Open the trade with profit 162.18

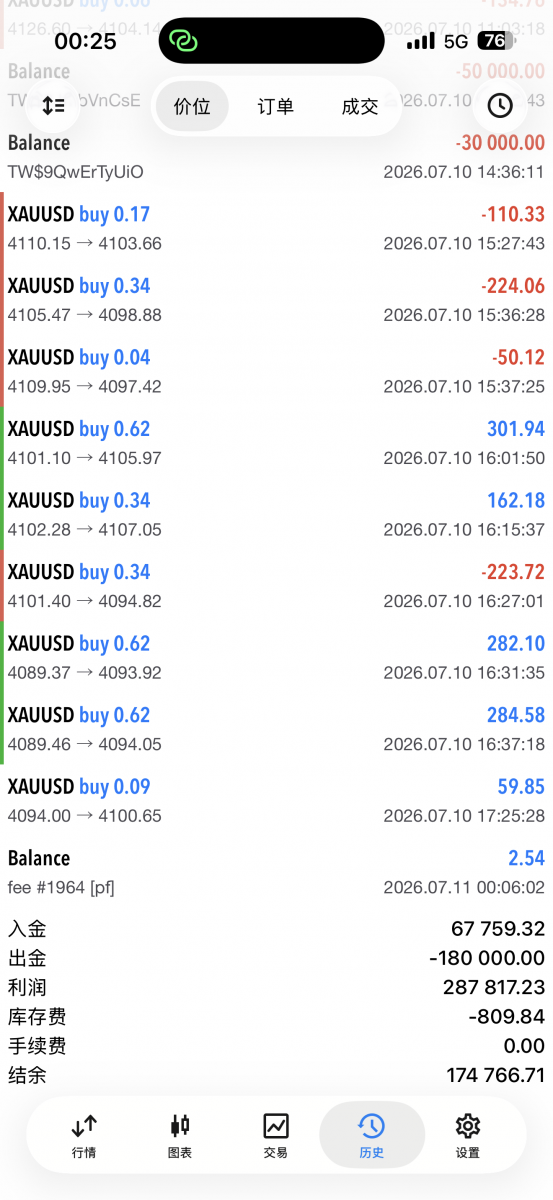coord(276,514)
